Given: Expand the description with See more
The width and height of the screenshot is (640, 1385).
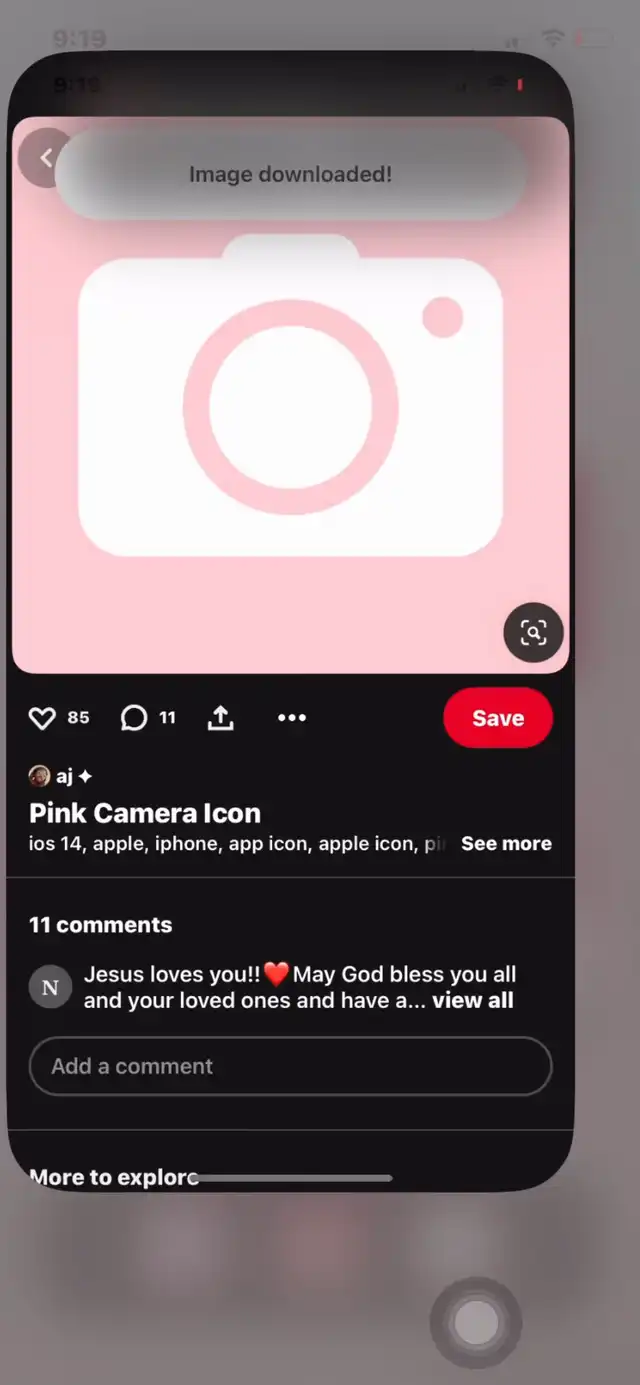Looking at the screenshot, I should (x=506, y=844).
